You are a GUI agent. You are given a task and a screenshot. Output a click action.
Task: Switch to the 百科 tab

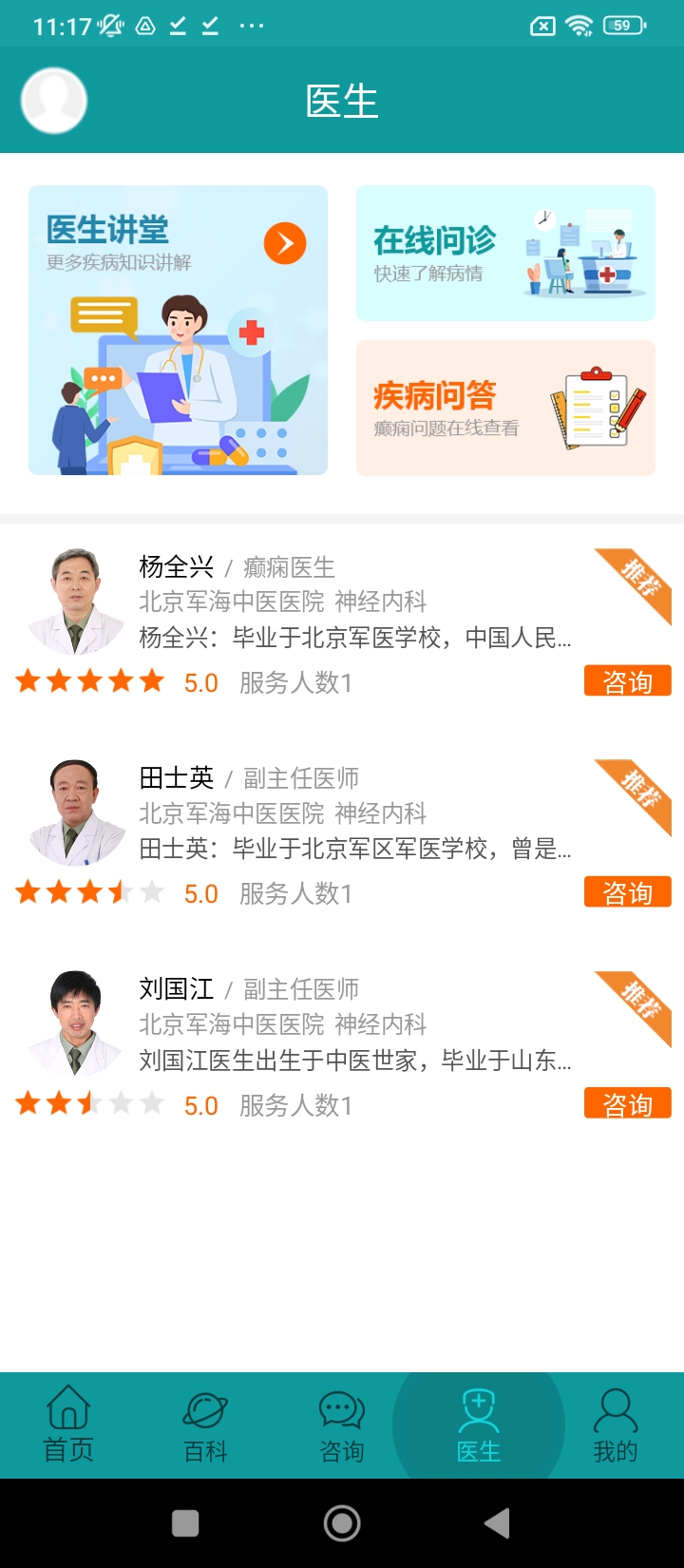click(205, 1425)
